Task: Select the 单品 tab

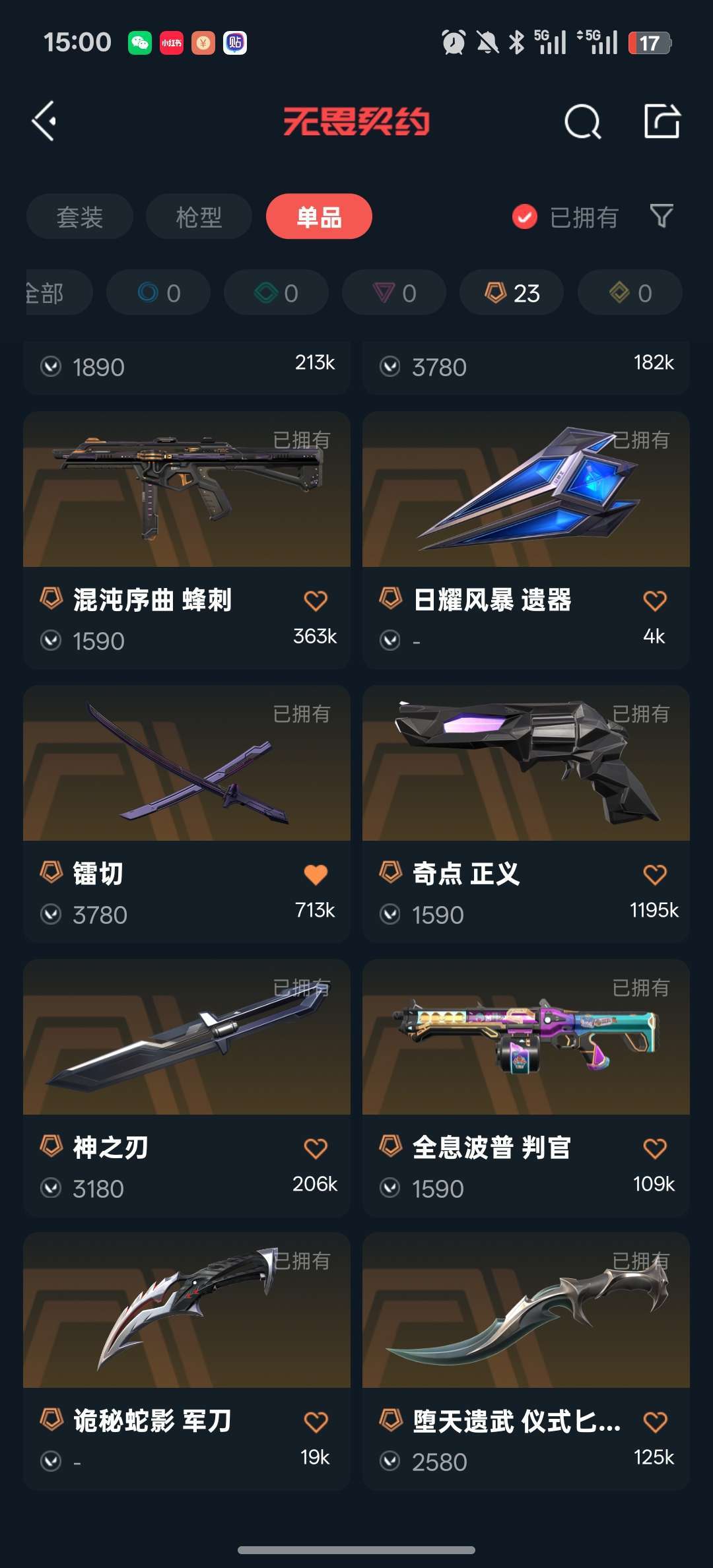Action: pos(319,216)
